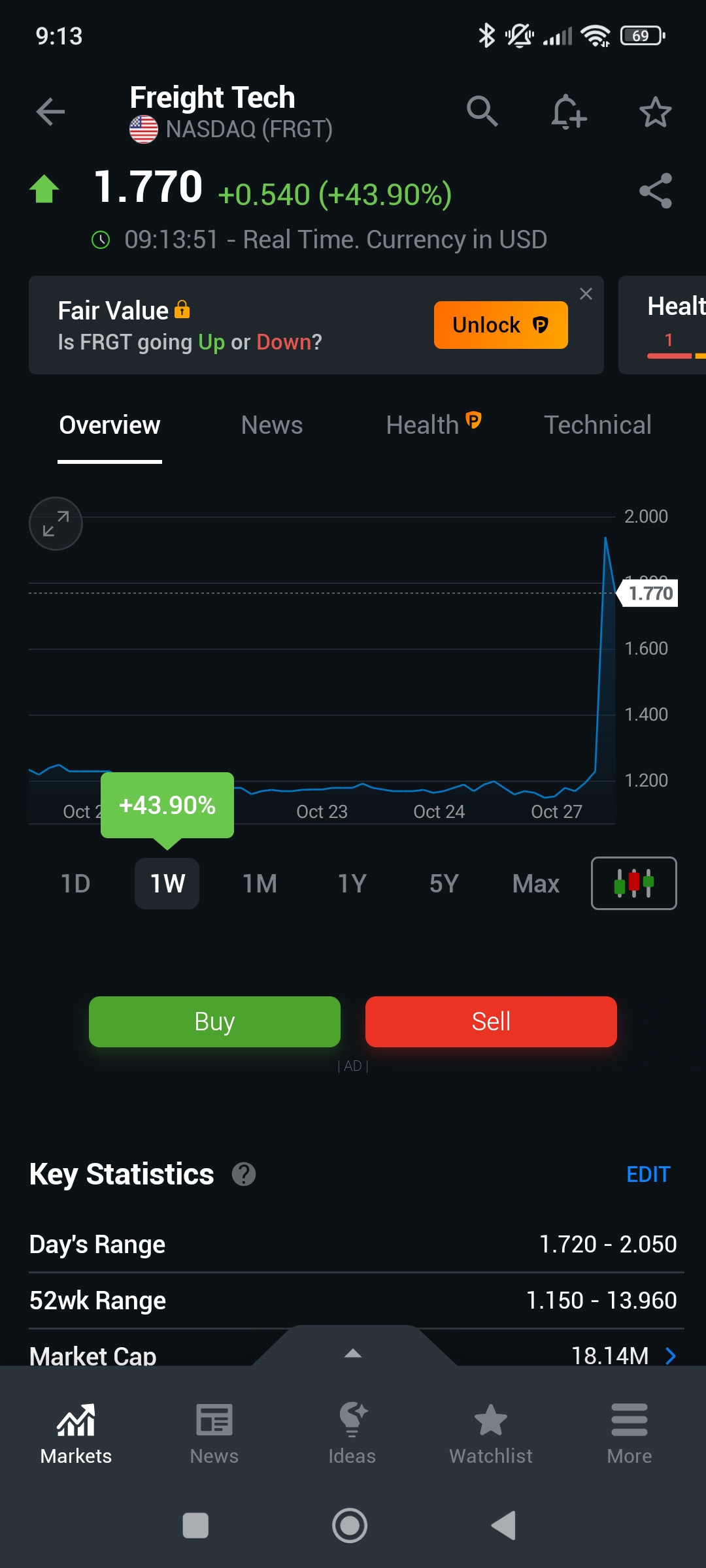Switch to the News top tab
The width and height of the screenshot is (706, 1568).
(272, 425)
